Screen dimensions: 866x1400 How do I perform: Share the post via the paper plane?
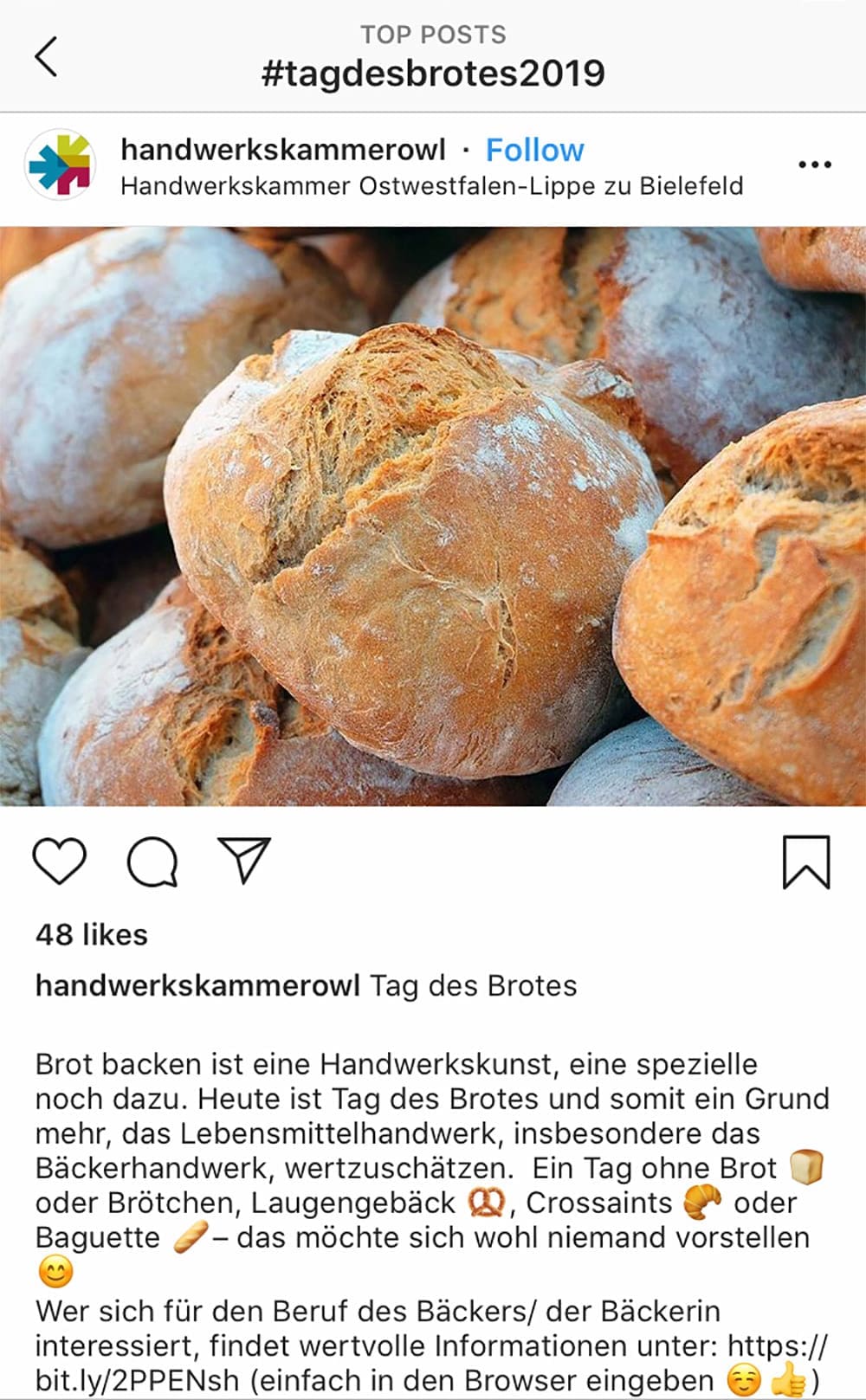click(244, 861)
